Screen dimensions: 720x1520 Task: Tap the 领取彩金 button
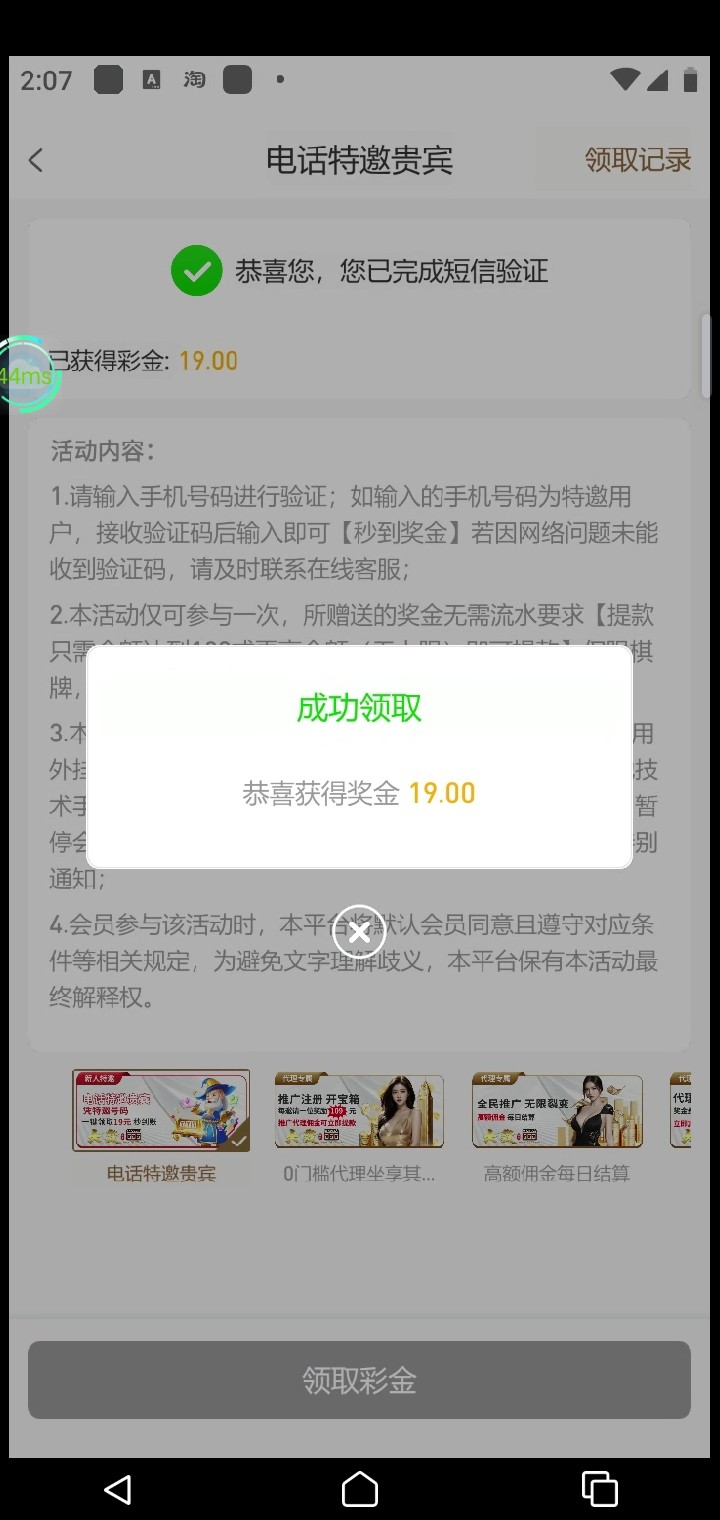359,1380
